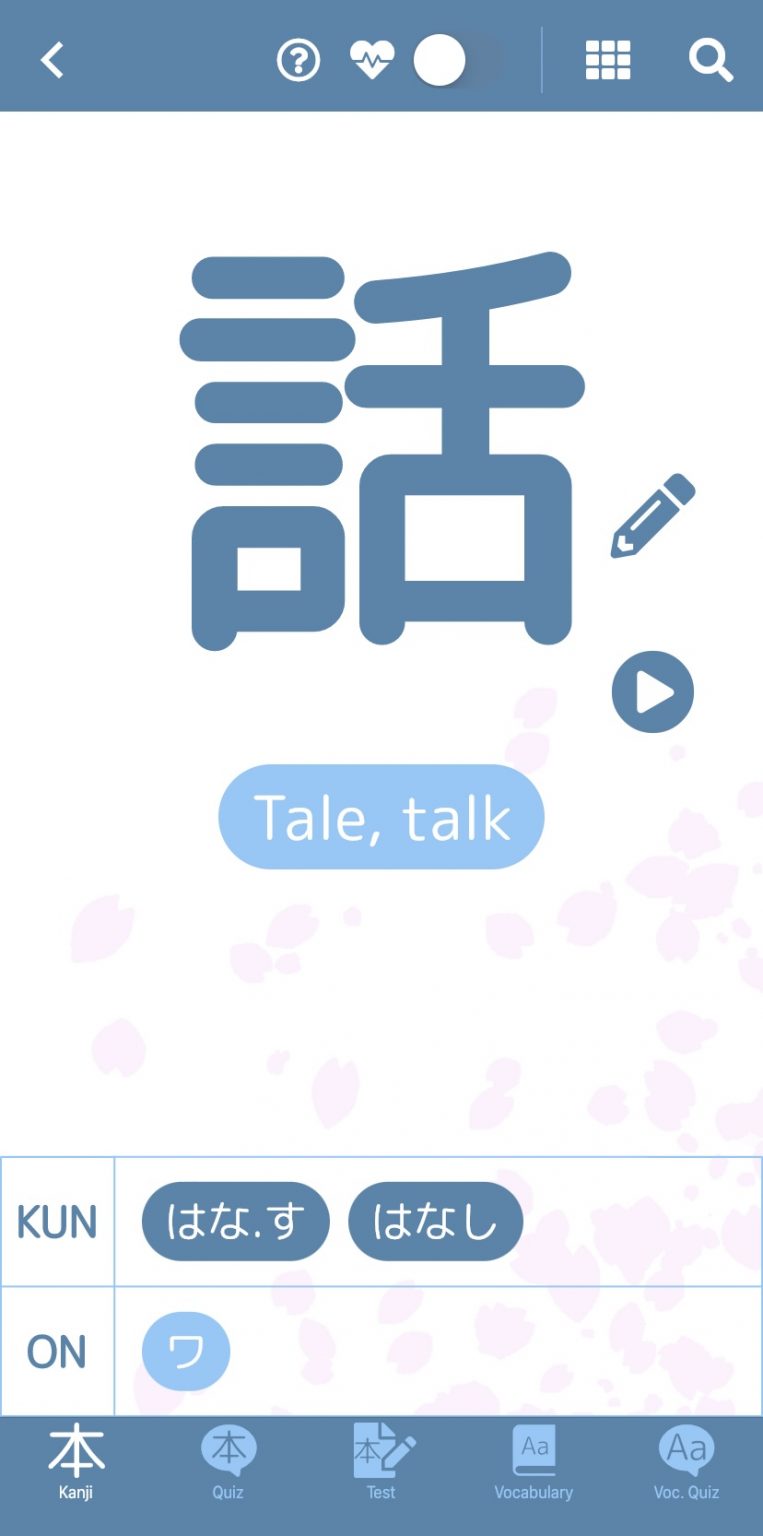Tap the heart rate study-status icon
Image resolution: width=763 pixels, height=1536 pixels.
pyautogui.click(x=369, y=59)
